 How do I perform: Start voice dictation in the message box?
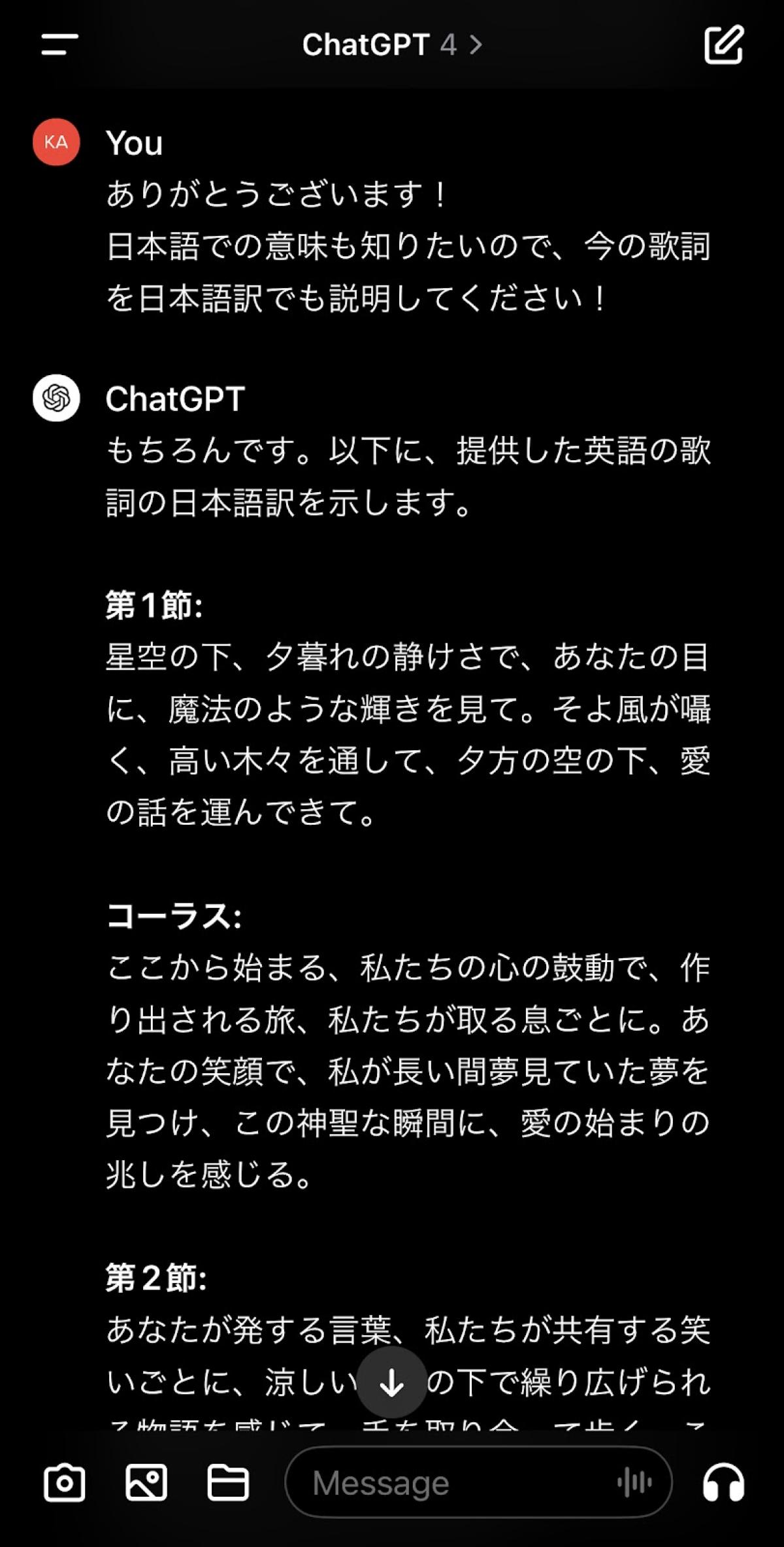pos(634,1482)
